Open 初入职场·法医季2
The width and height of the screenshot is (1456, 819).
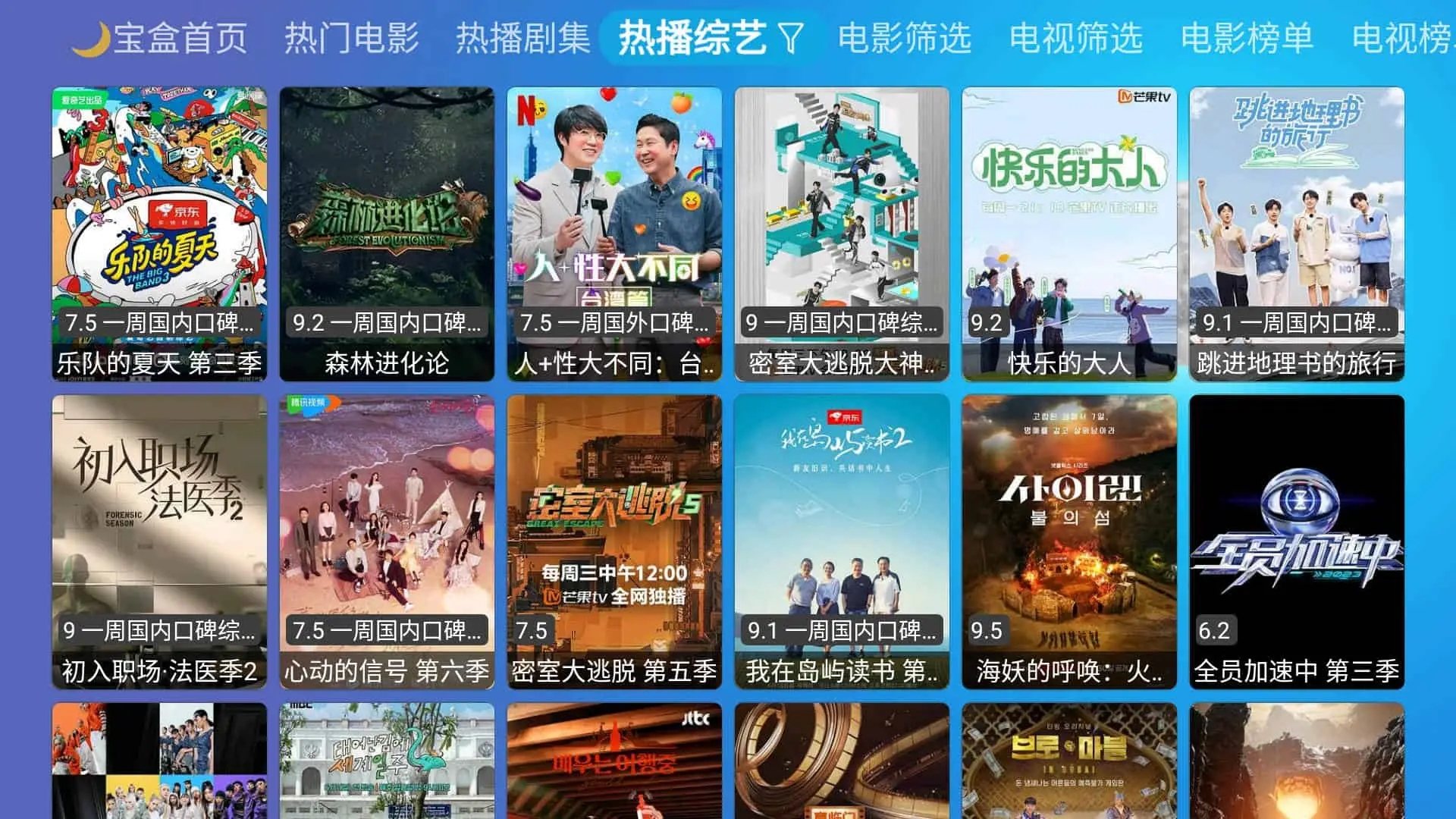pyautogui.click(x=159, y=541)
